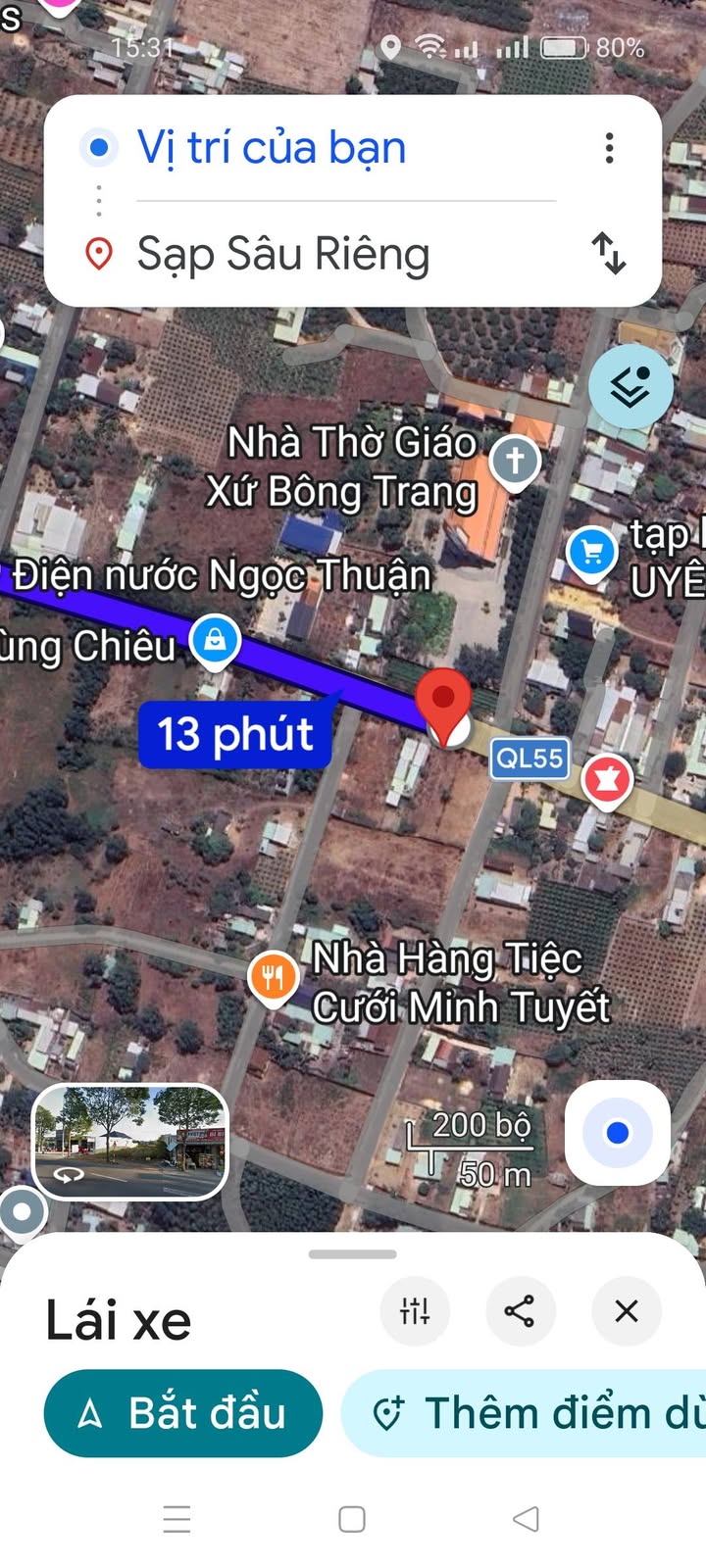This screenshot has width=706, height=1568.
Task: Select the shopping cart store pin
Action: click(x=591, y=554)
